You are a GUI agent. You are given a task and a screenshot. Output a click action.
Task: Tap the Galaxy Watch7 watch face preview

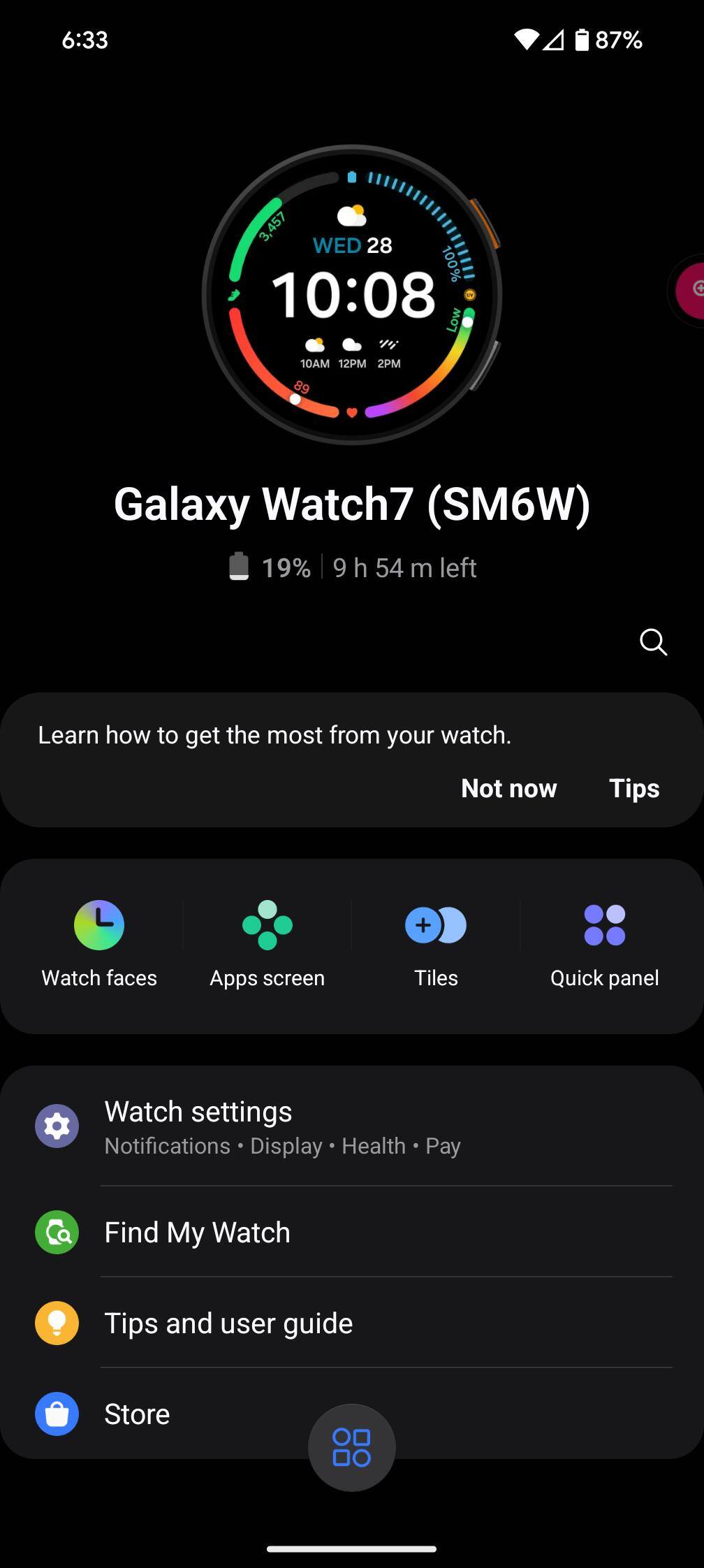352,294
